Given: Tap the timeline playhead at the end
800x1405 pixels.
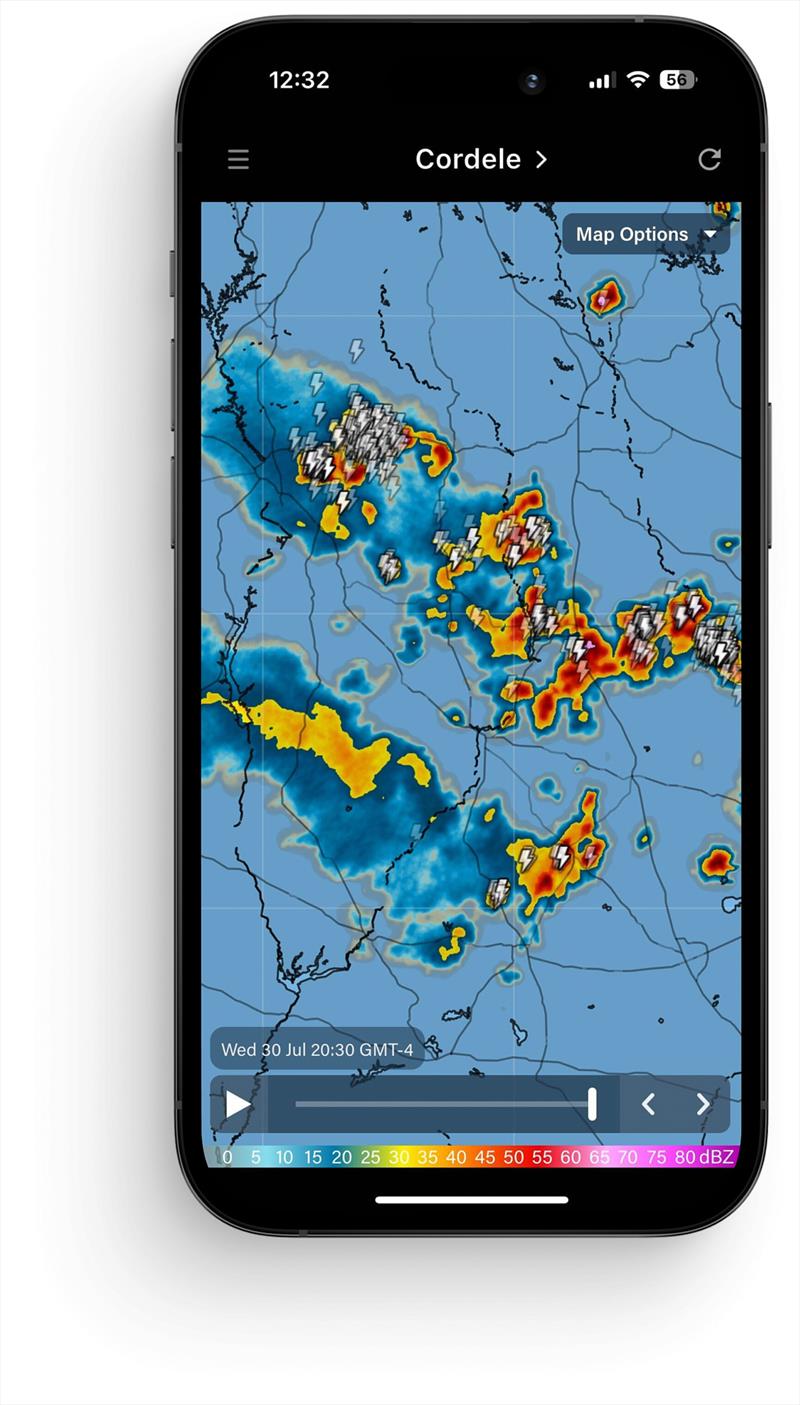Looking at the screenshot, I should 590,1104.
